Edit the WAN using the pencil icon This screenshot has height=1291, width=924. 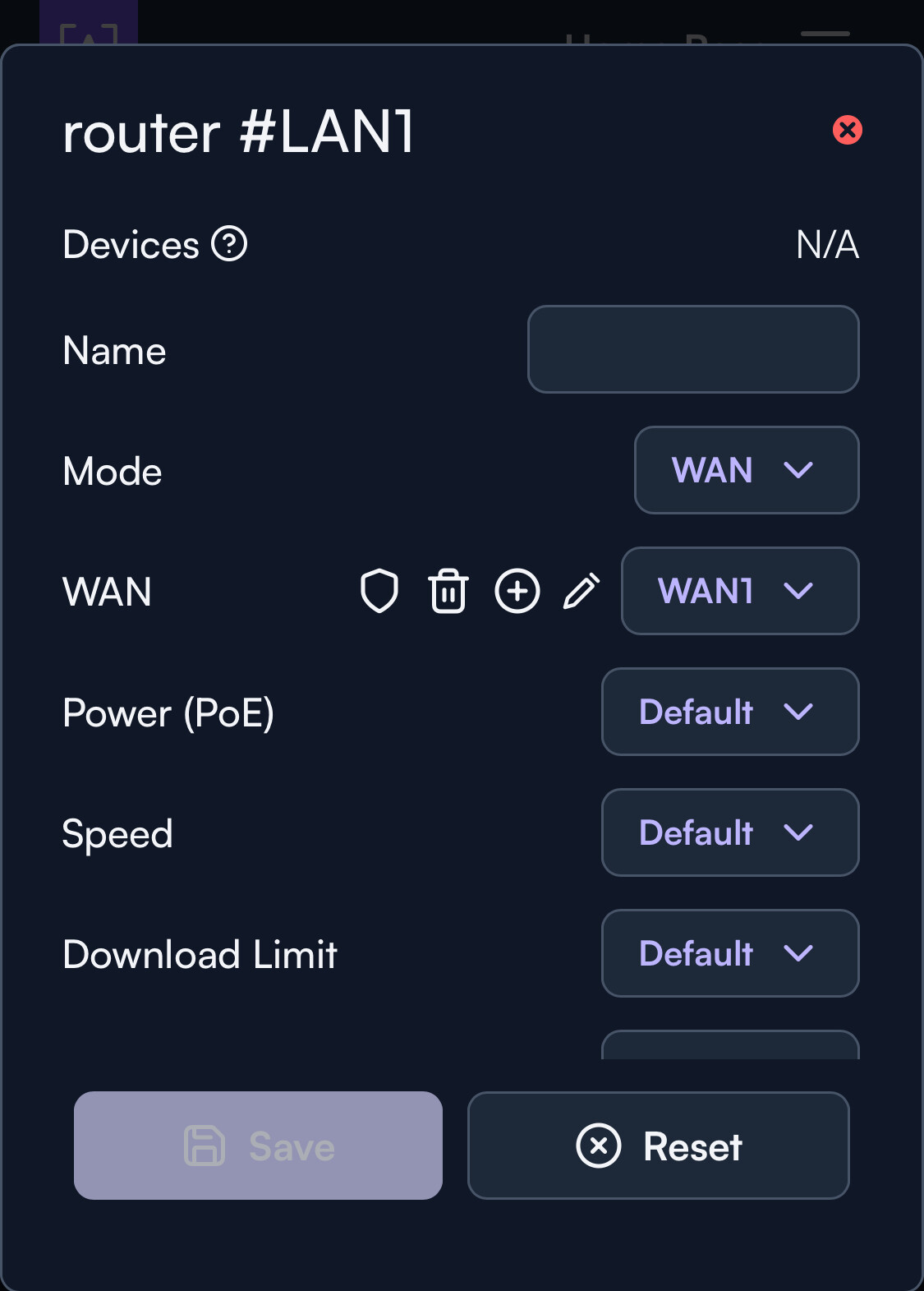click(582, 591)
